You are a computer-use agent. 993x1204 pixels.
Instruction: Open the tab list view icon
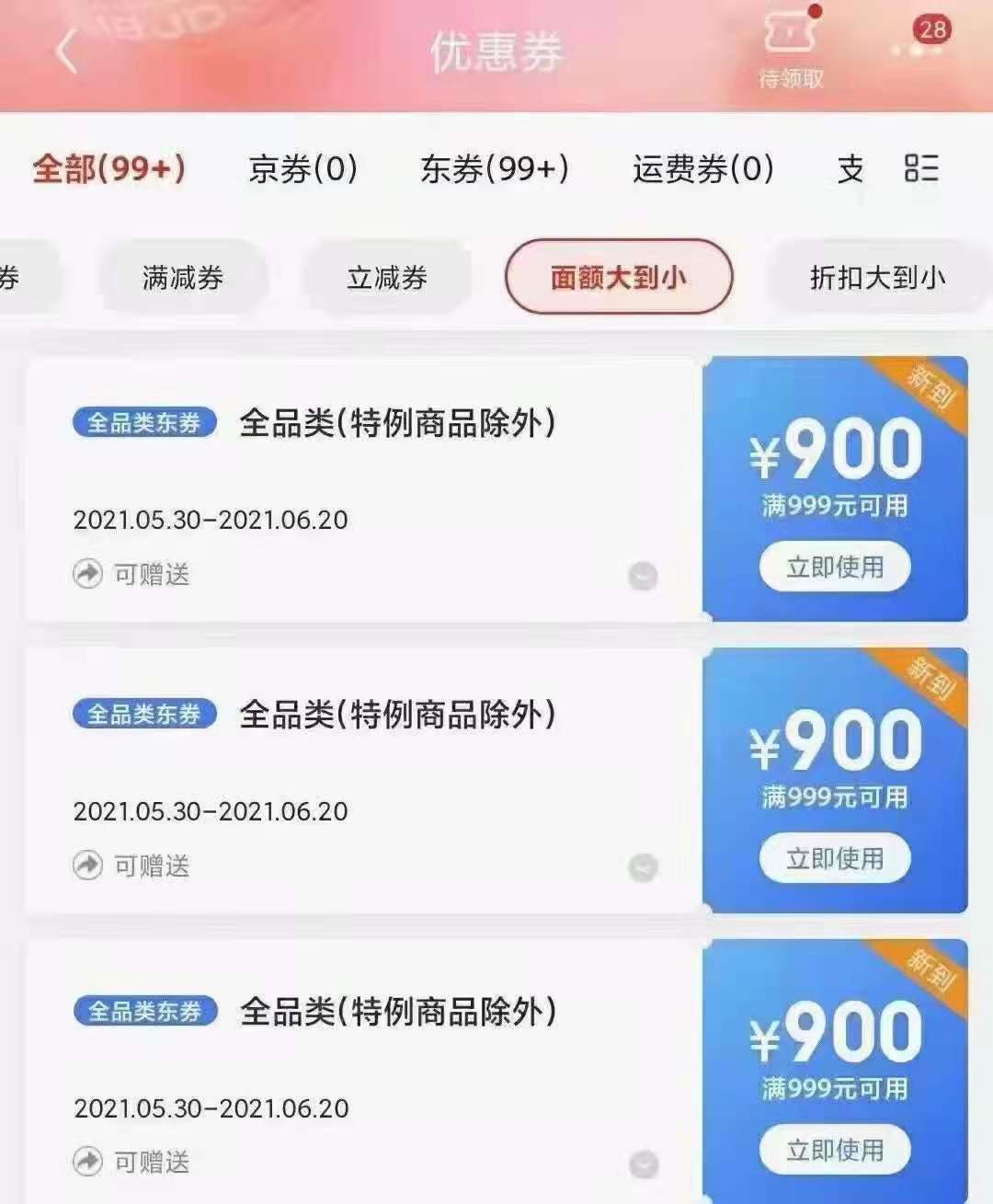click(921, 169)
